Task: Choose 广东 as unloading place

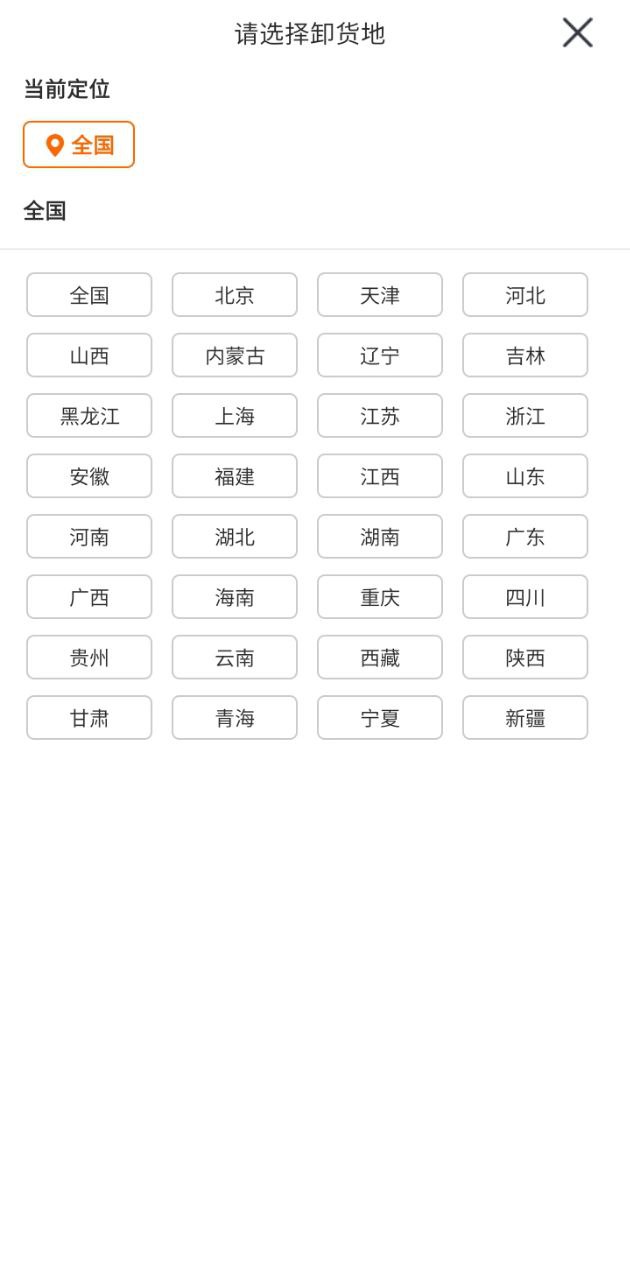Action: (525, 537)
